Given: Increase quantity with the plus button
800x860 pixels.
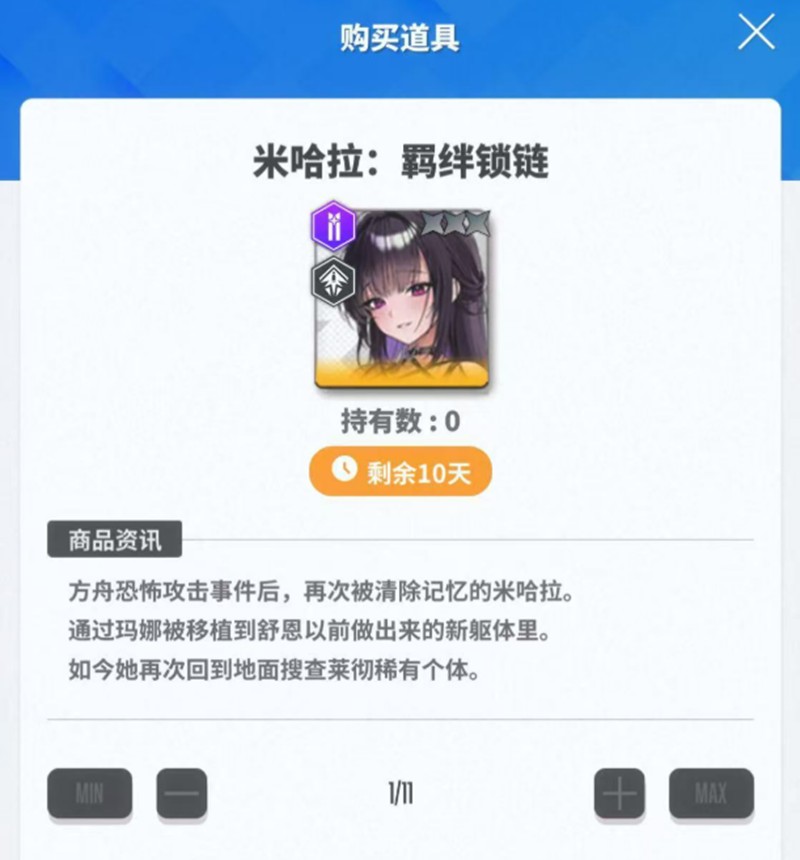Looking at the screenshot, I should pos(619,794).
